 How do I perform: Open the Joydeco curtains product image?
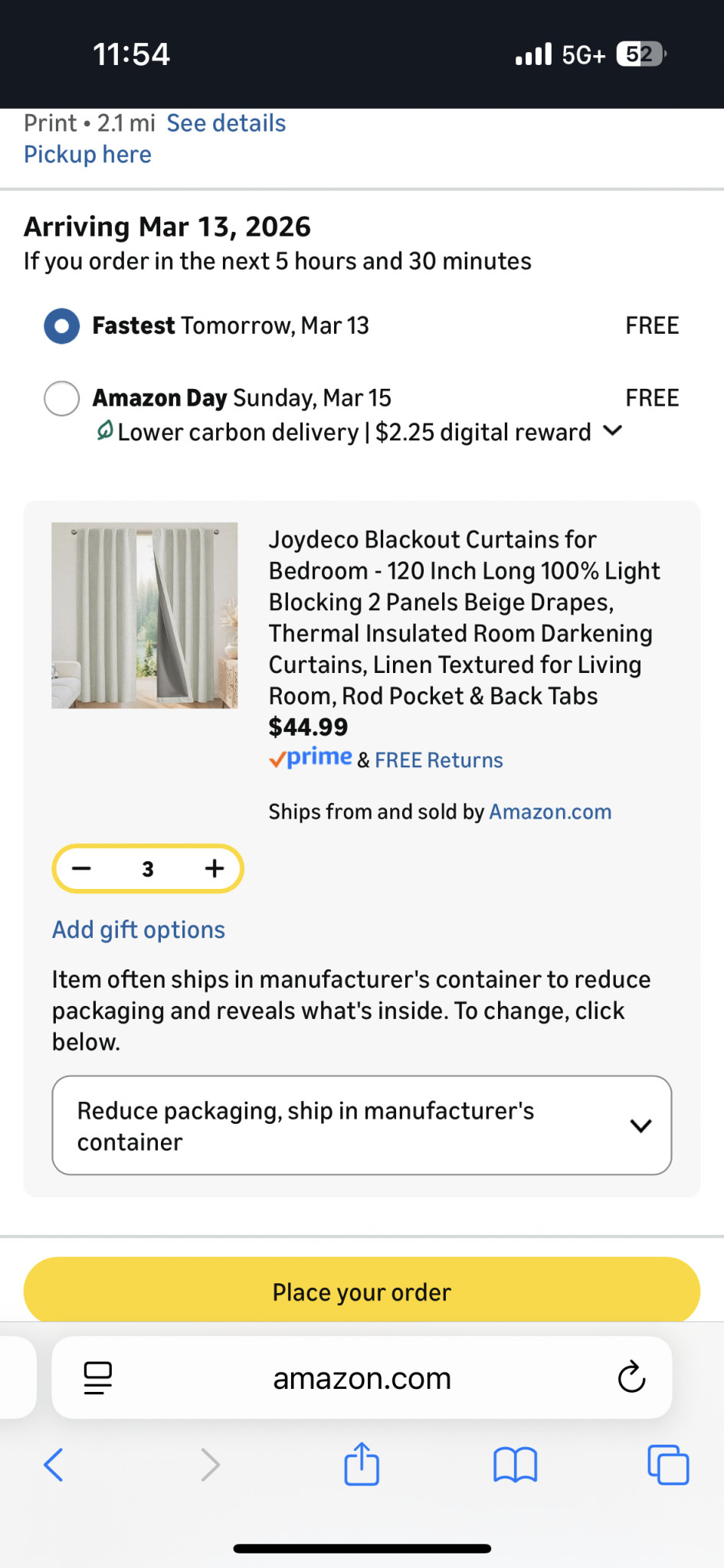coord(144,616)
